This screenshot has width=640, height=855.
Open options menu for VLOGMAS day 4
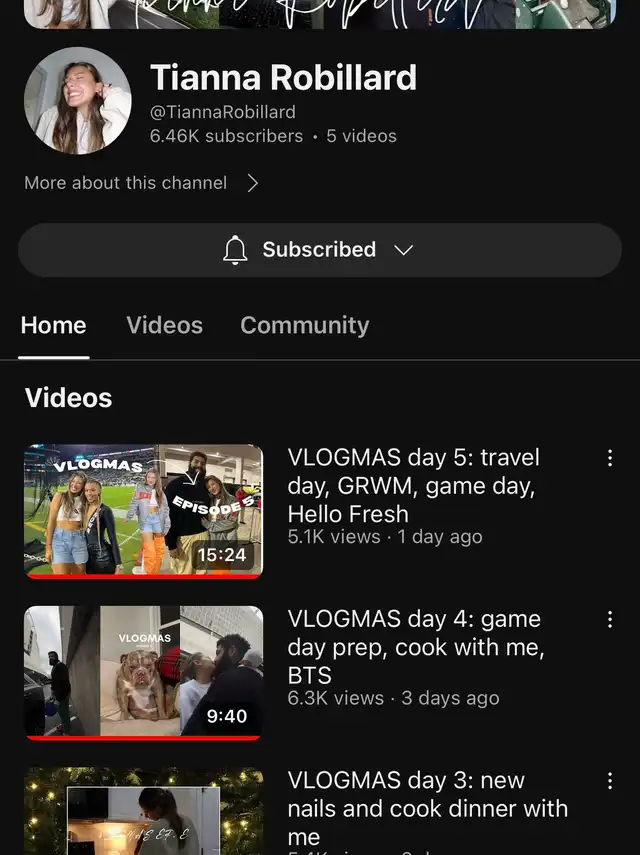click(x=609, y=620)
